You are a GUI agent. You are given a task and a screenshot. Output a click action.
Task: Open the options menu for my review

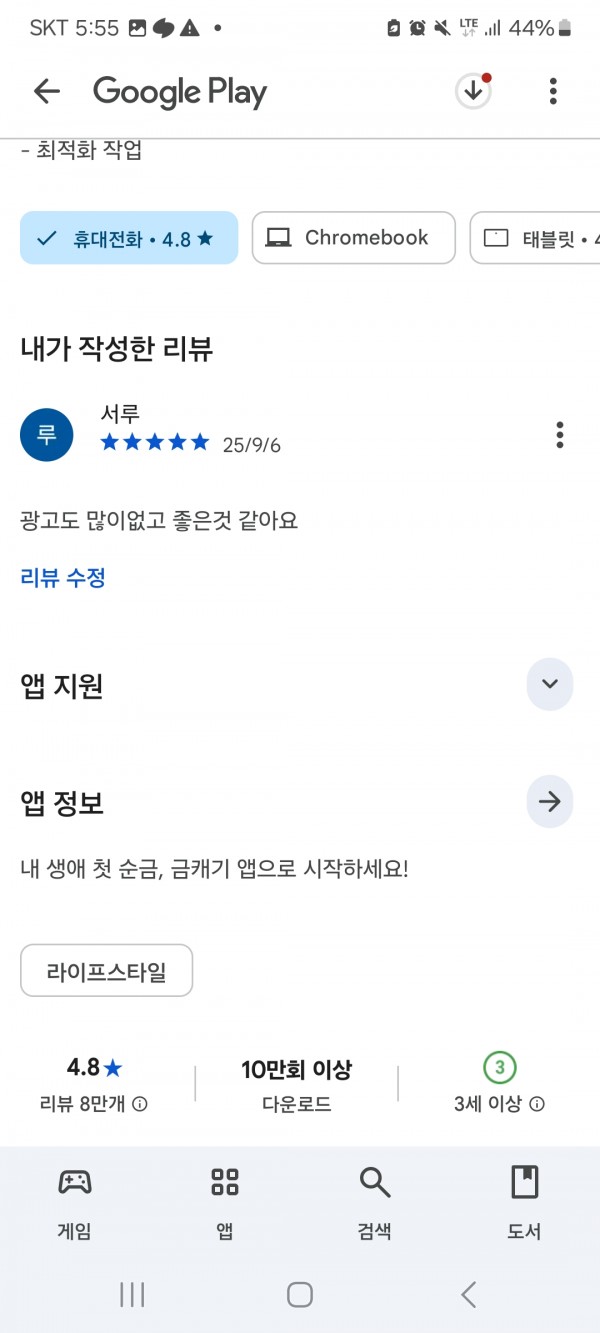tap(559, 435)
